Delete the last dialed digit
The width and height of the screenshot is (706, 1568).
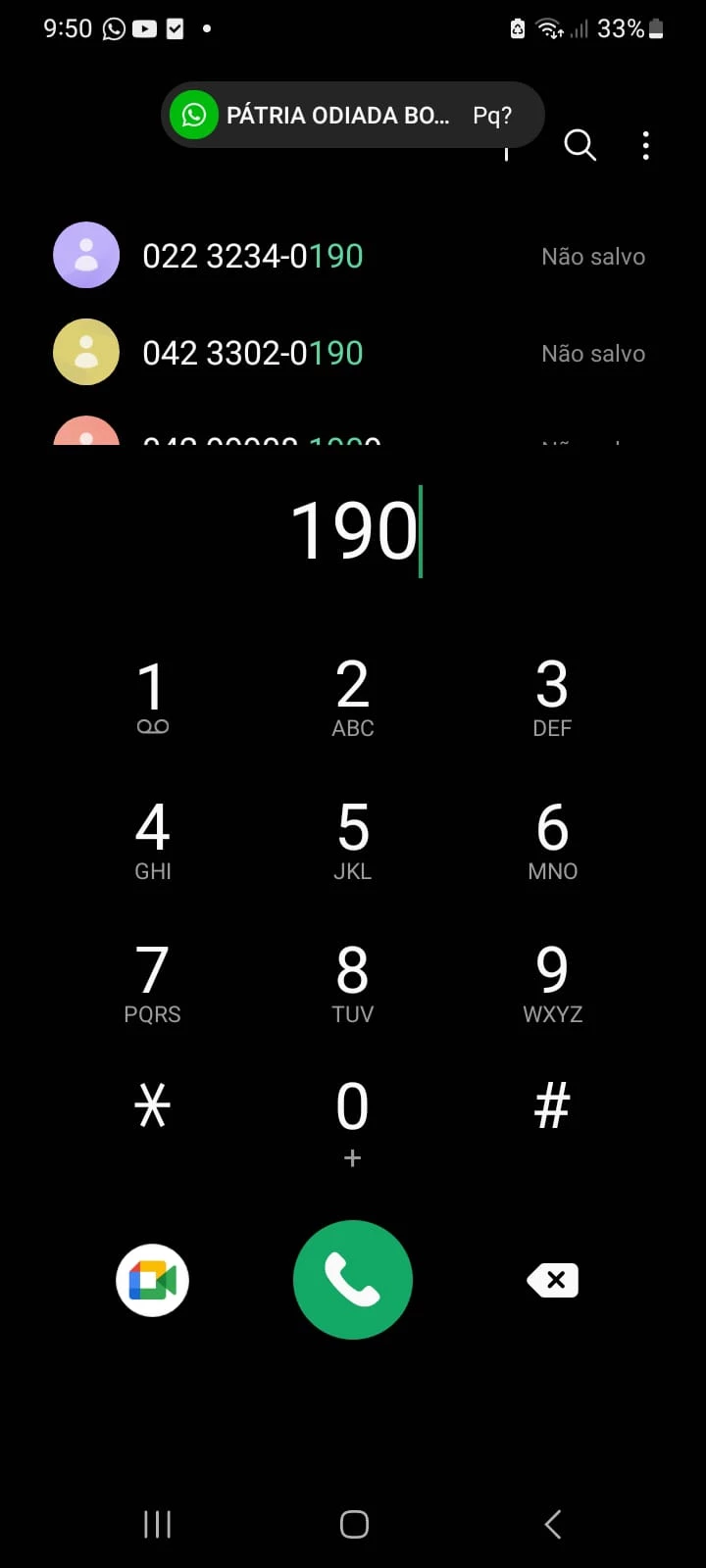pos(553,1280)
